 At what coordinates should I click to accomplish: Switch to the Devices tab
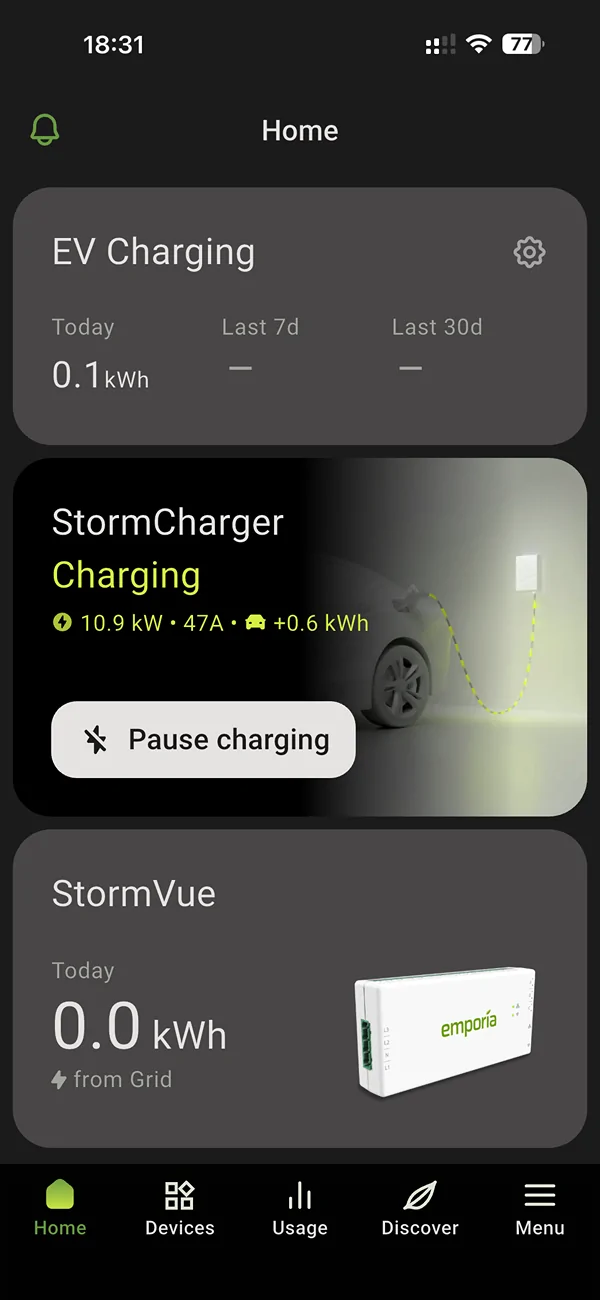point(180,1208)
